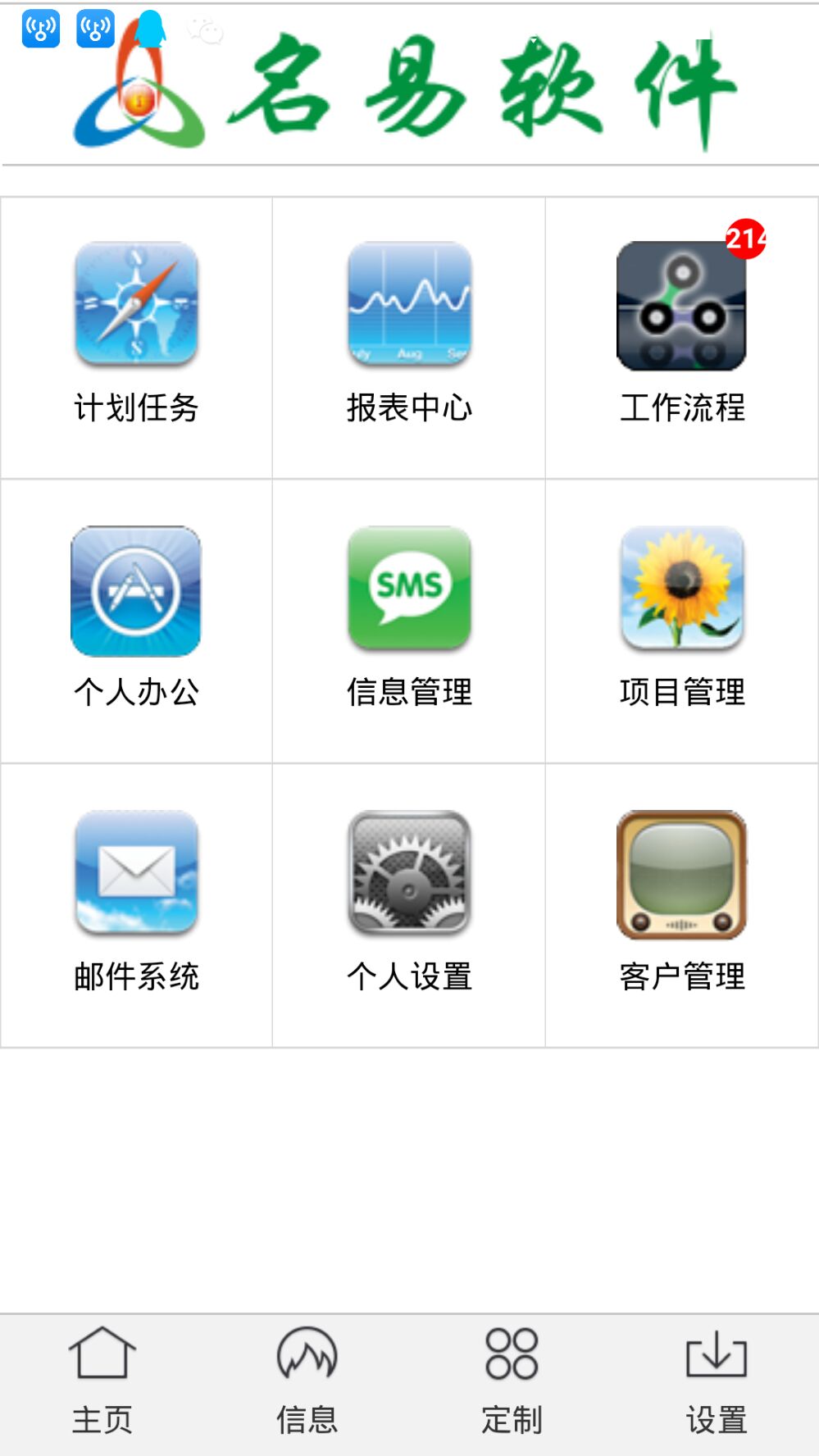
Task: Open 项目管理 project management
Action: [681, 589]
